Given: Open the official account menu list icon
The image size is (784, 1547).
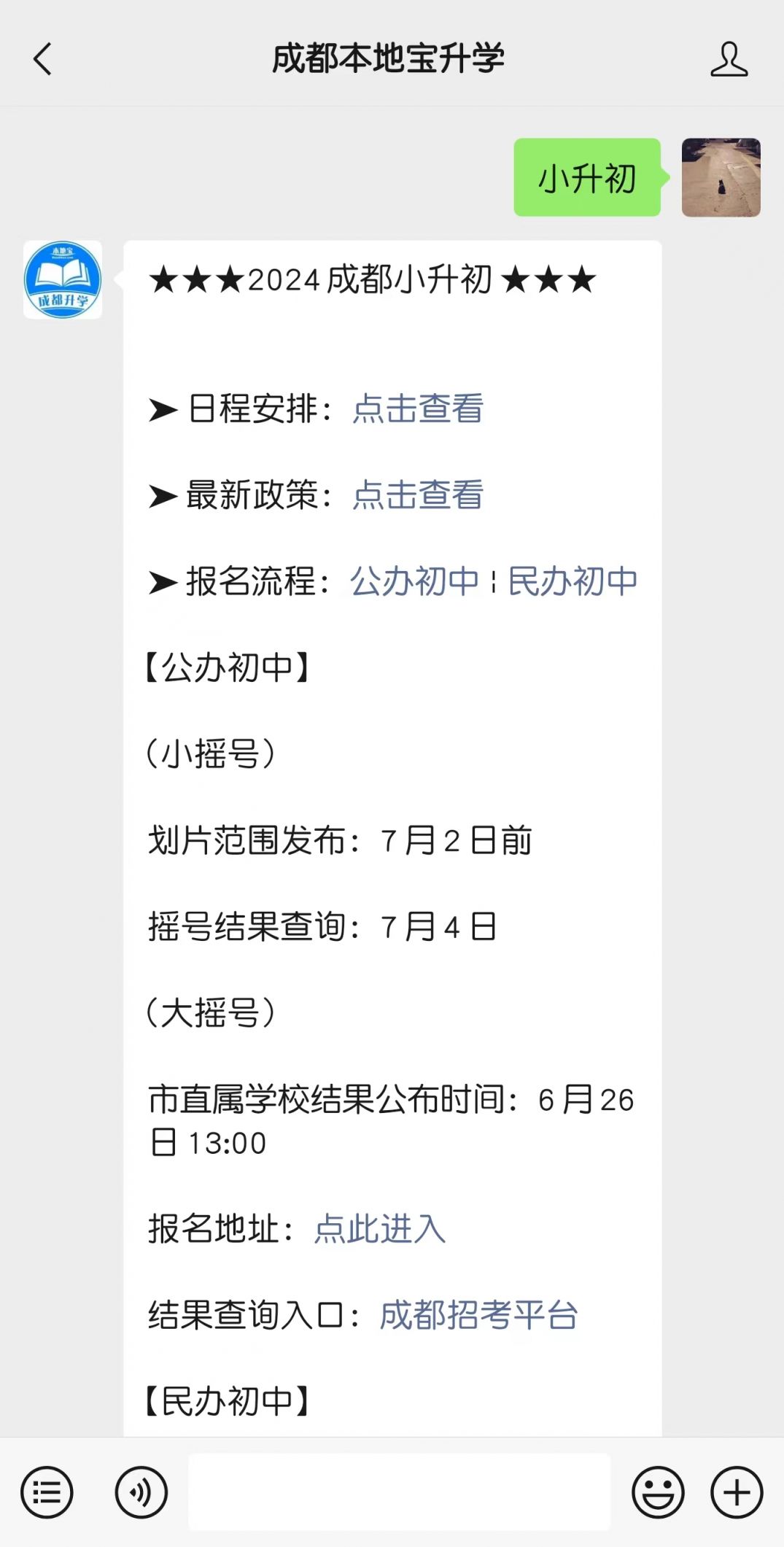Looking at the screenshot, I should [47, 1492].
